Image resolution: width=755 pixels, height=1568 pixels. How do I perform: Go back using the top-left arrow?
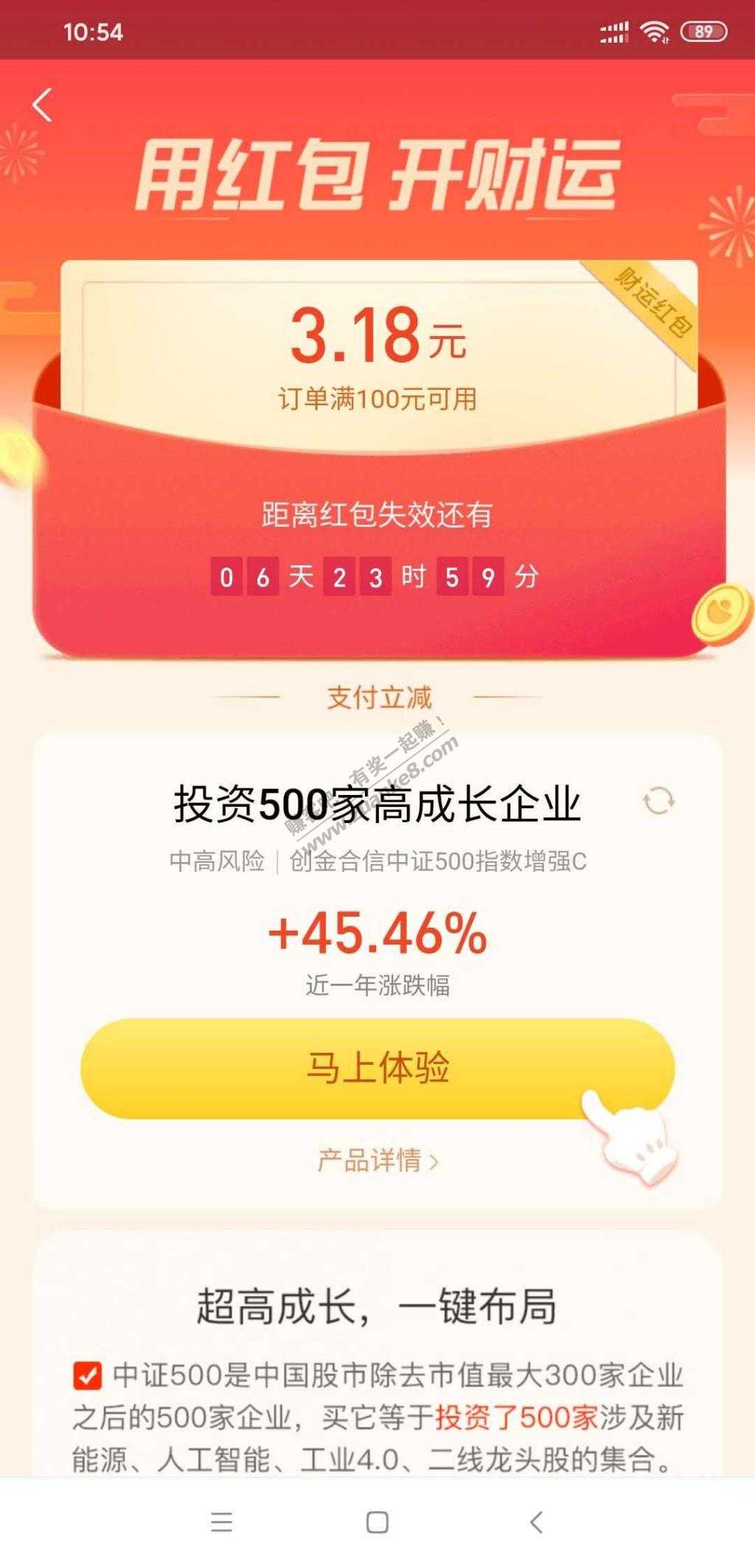(43, 105)
